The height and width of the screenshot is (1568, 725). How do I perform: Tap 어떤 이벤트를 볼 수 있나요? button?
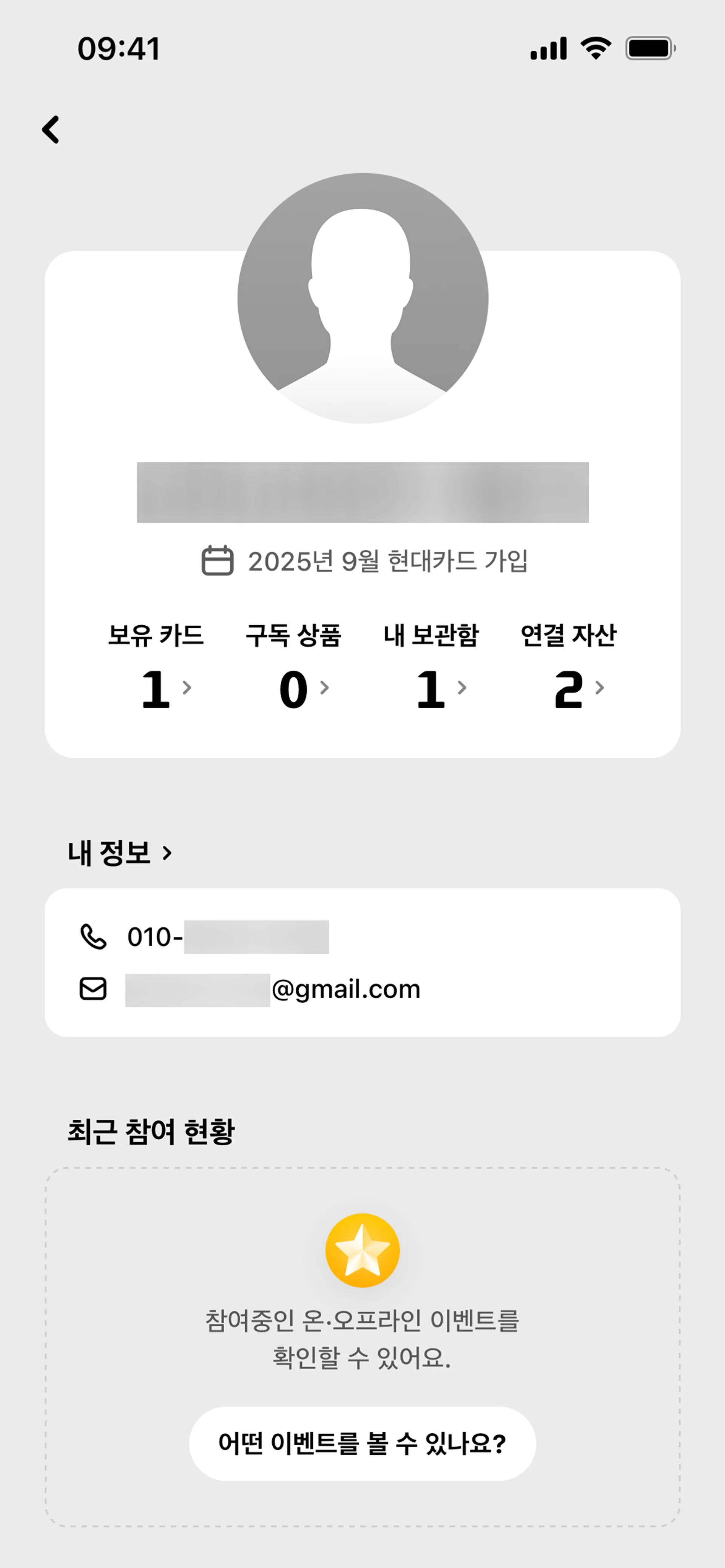coord(362,1443)
